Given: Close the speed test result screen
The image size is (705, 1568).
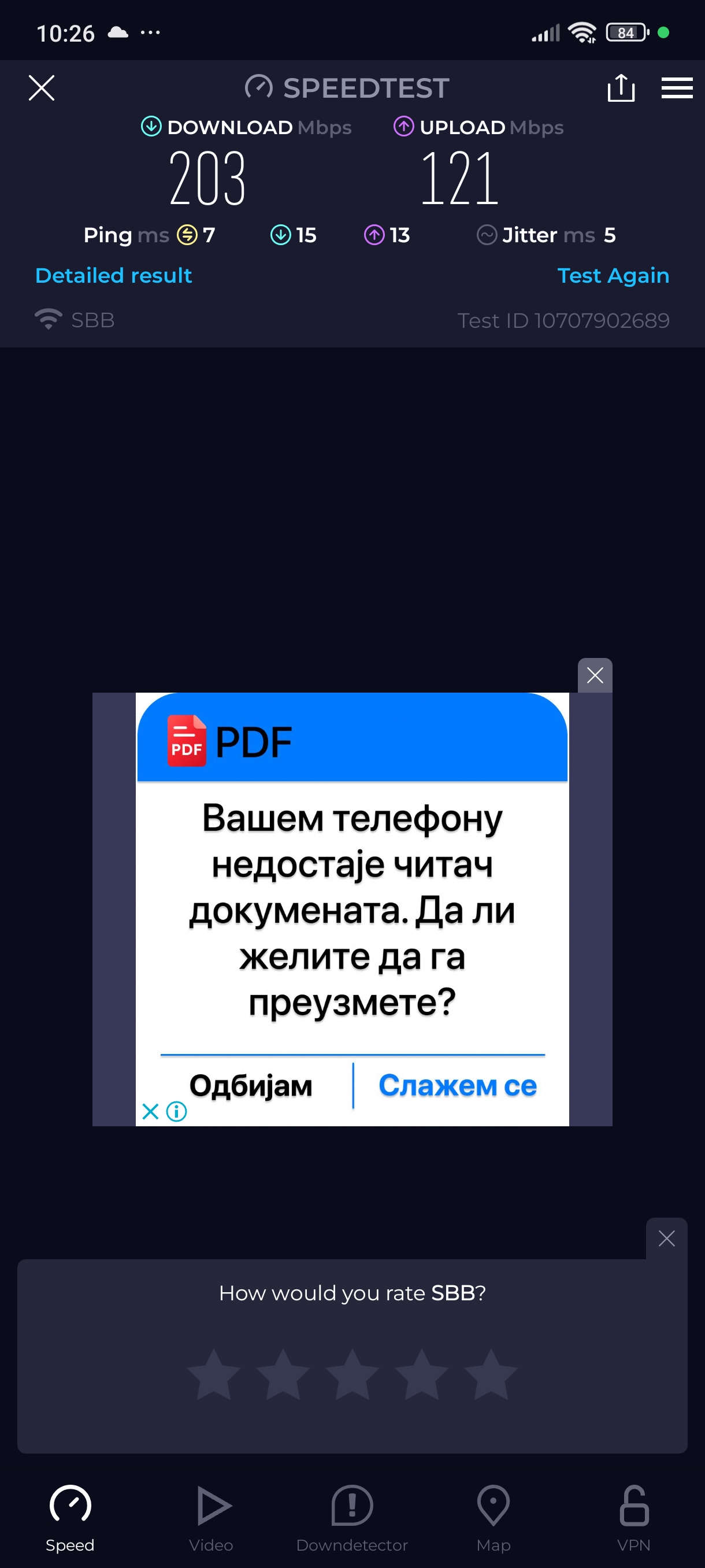Looking at the screenshot, I should pos(42,88).
